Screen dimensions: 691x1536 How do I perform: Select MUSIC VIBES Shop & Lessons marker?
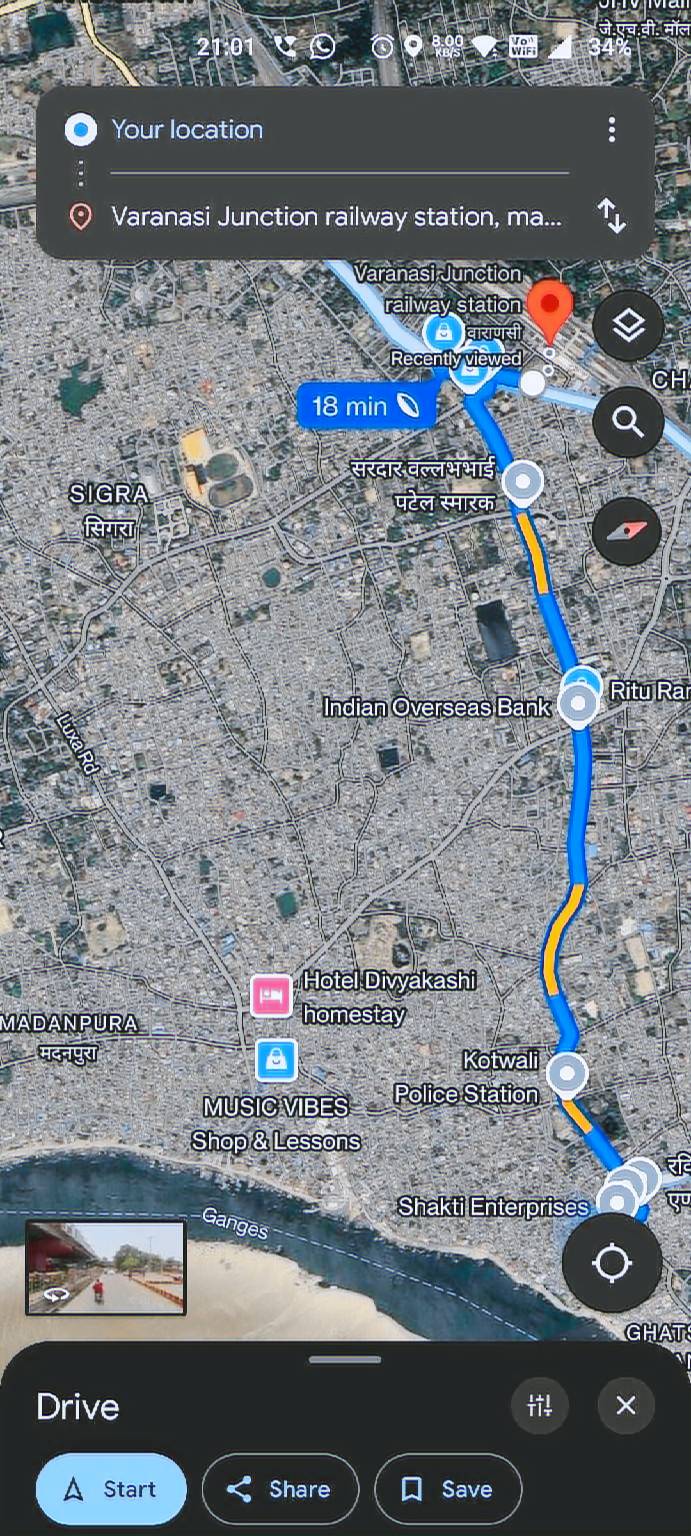pyautogui.click(x=276, y=1060)
